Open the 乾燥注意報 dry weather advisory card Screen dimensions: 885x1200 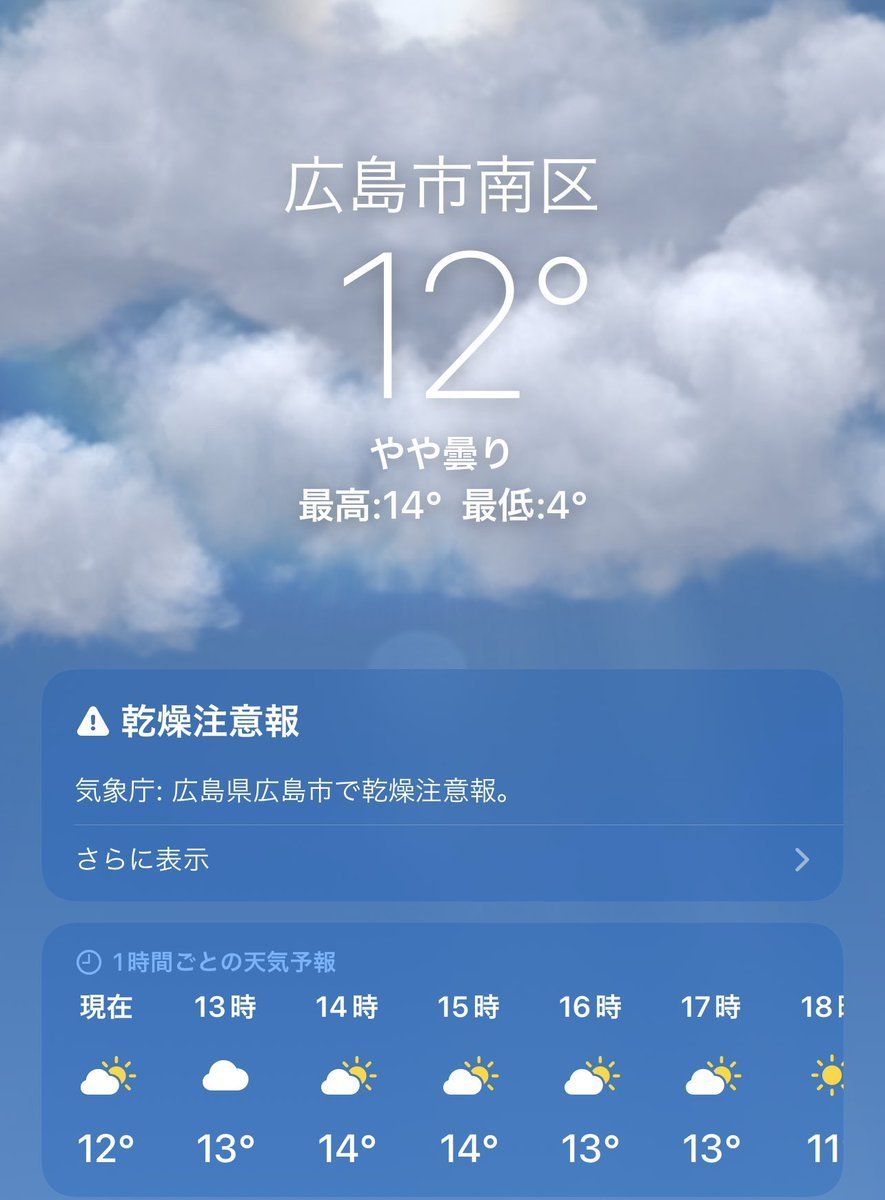(x=440, y=755)
